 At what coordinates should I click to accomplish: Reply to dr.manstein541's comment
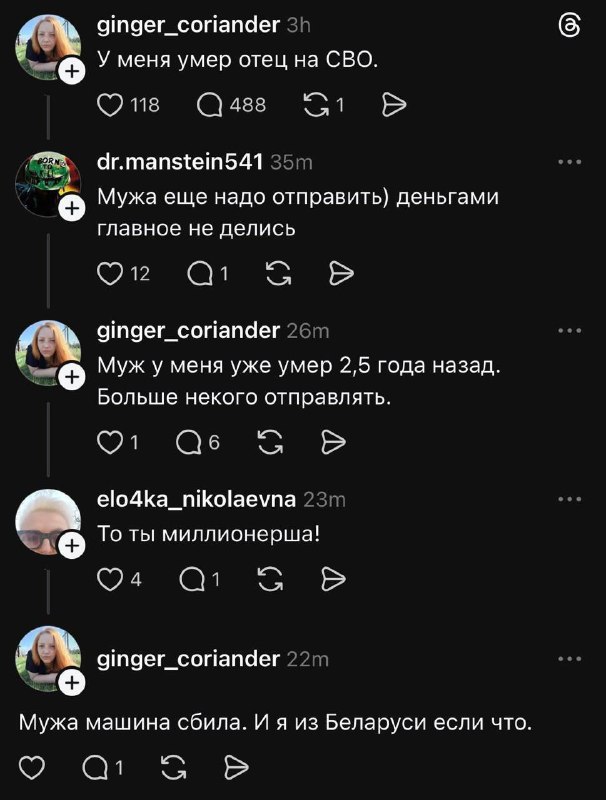tap(200, 273)
